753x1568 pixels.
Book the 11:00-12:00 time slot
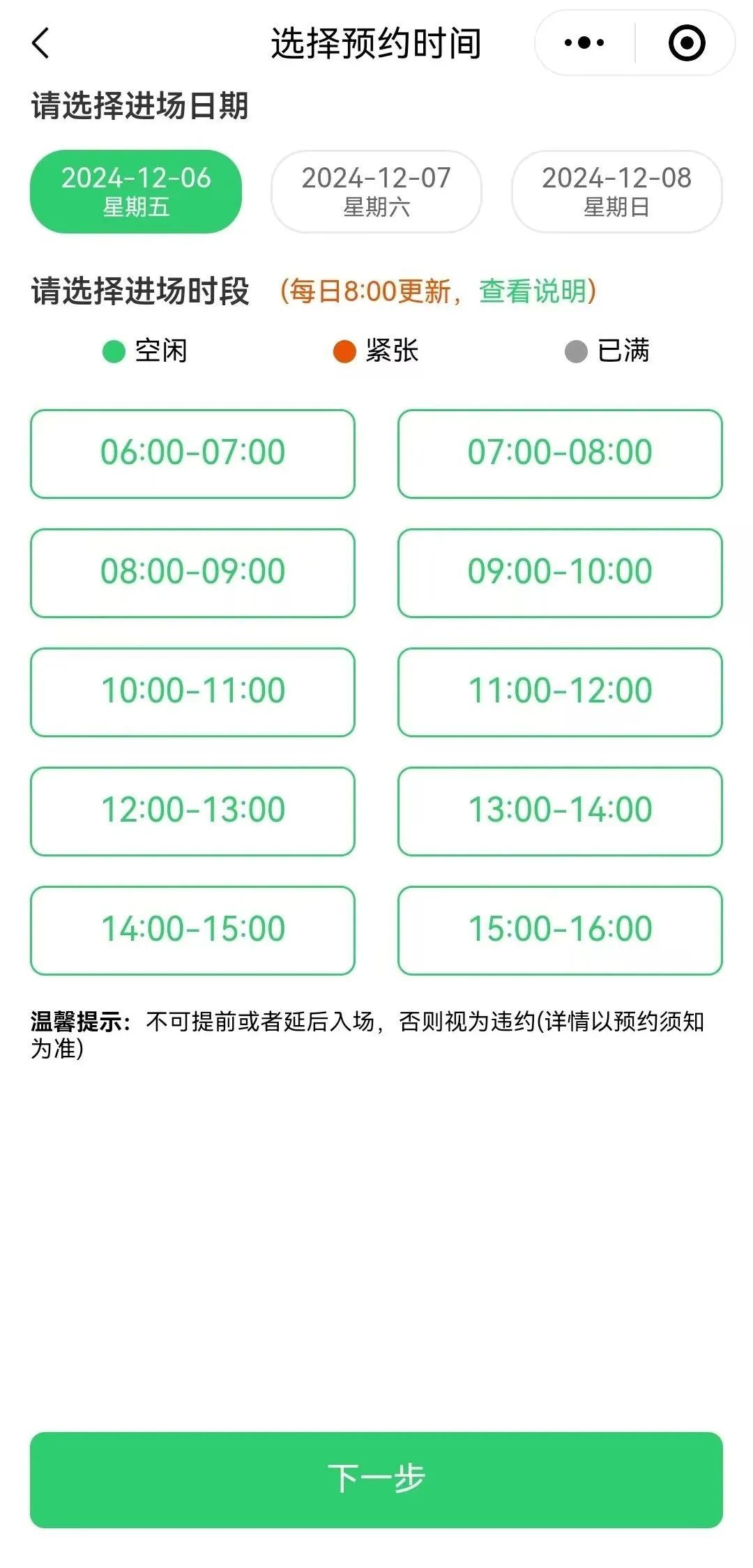click(x=560, y=692)
